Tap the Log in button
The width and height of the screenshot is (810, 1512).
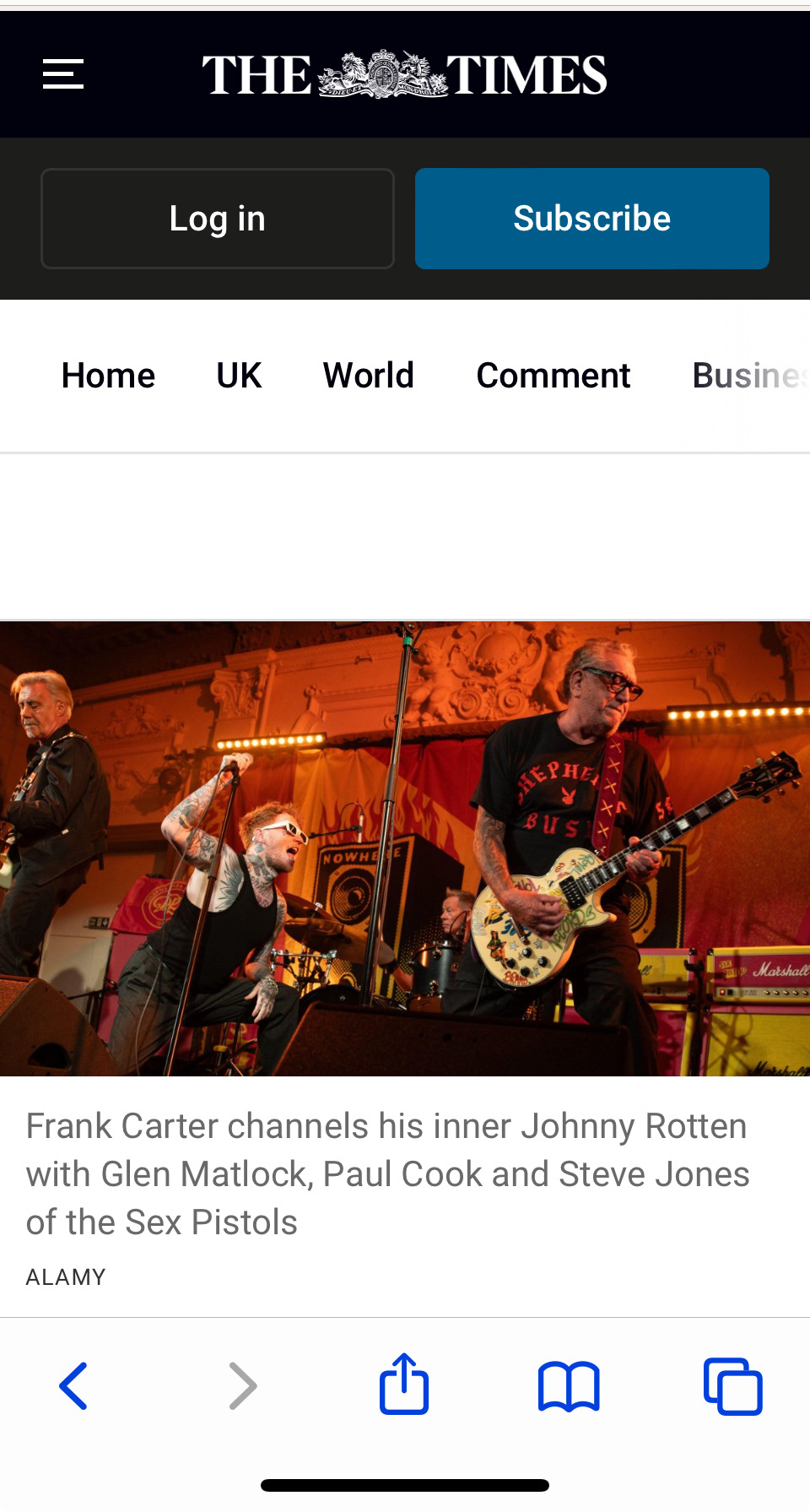(218, 219)
